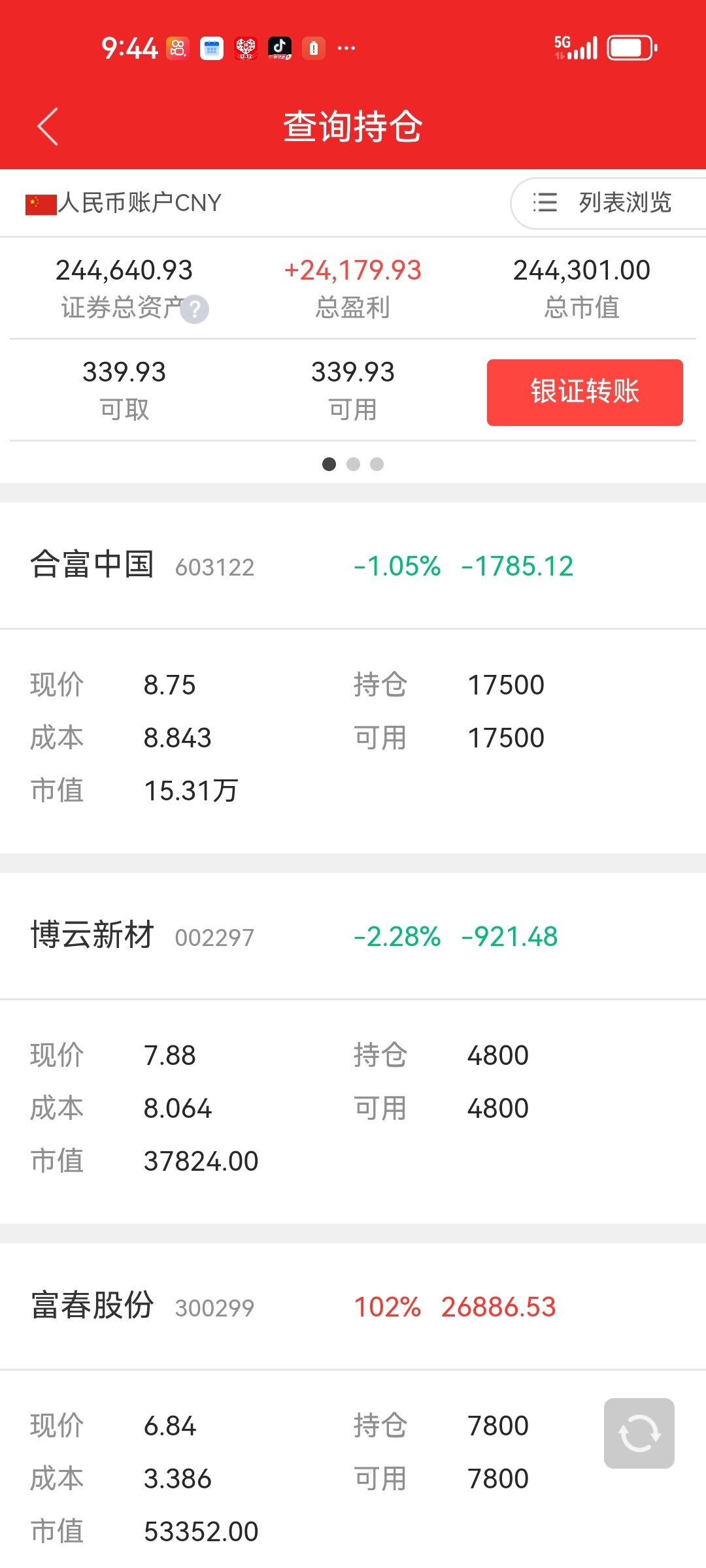706x1568 pixels.
Task: Open 银证转账 bank transfer
Action: point(584,392)
